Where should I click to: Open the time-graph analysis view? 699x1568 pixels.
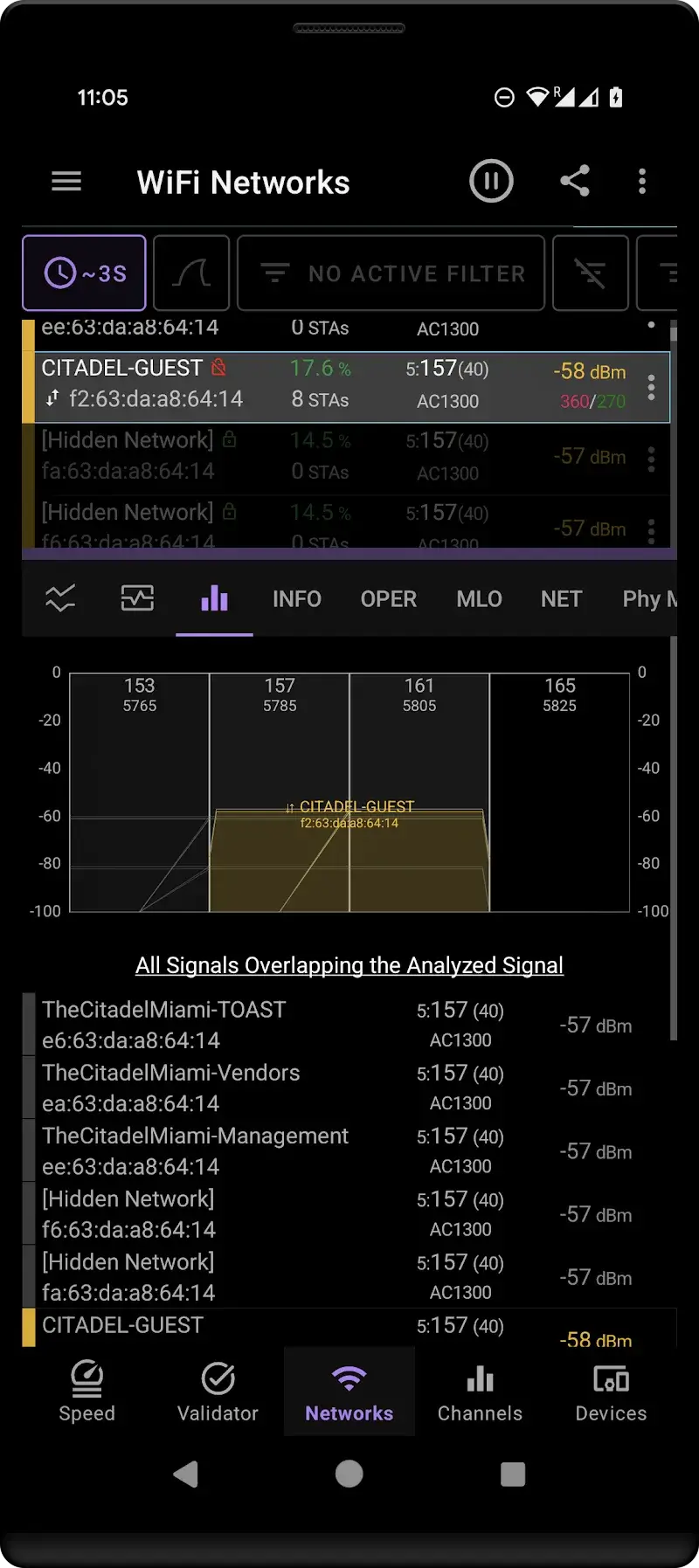(x=59, y=597)
